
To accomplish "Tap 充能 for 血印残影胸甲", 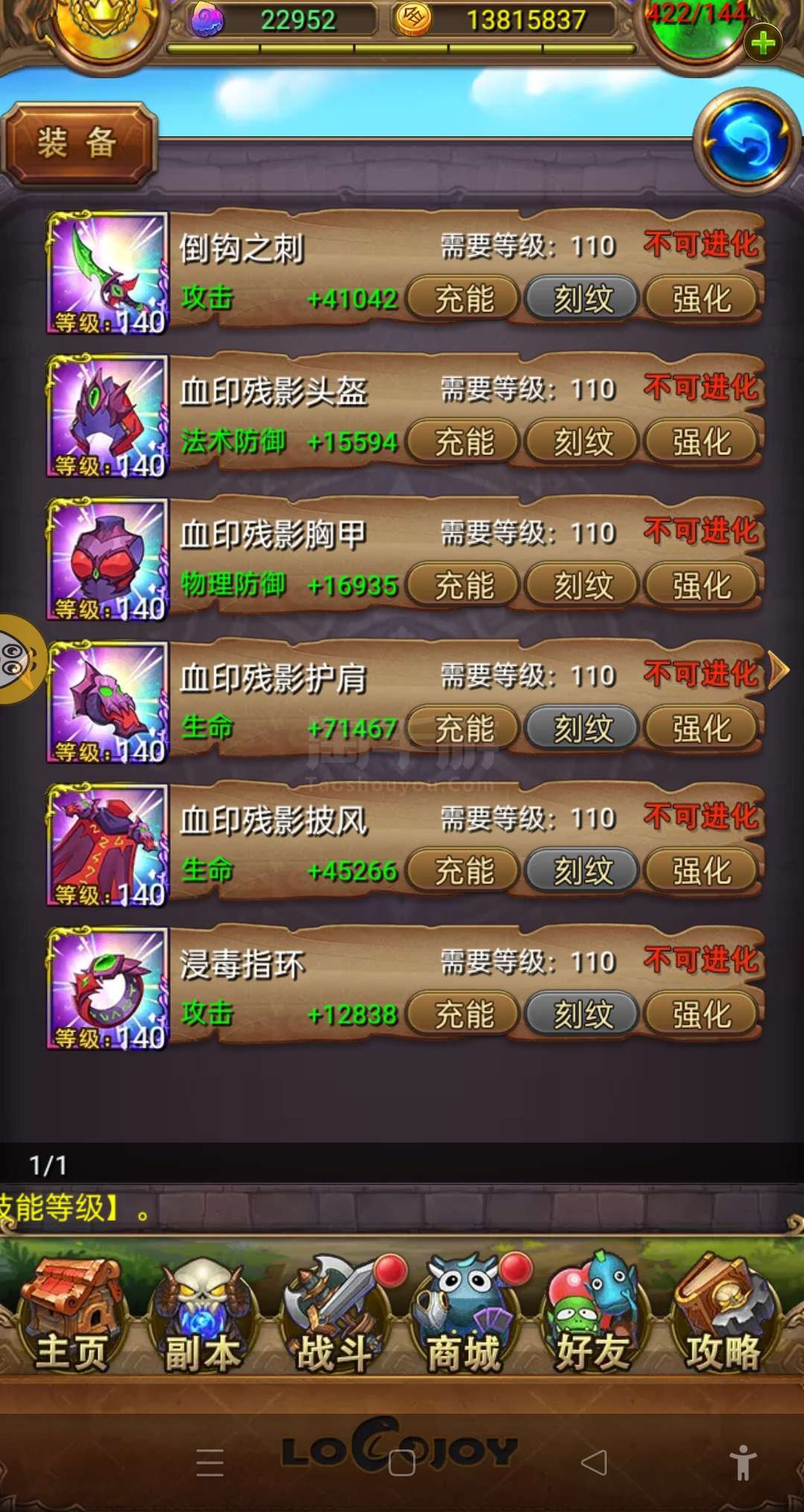I will click(463, 585).
